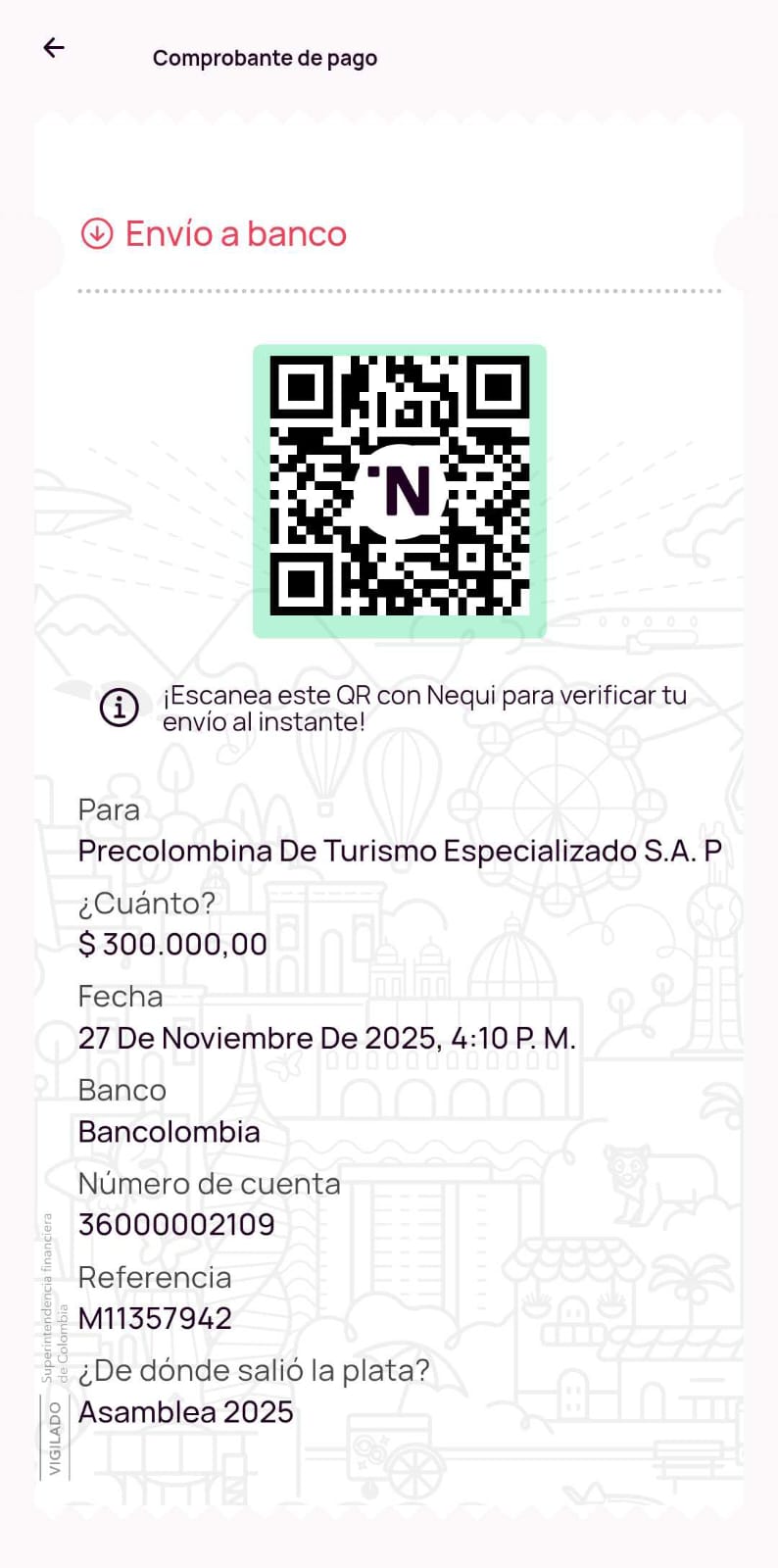
Task: Go back from the Comprobante de pago
Action: pos(54,47)
